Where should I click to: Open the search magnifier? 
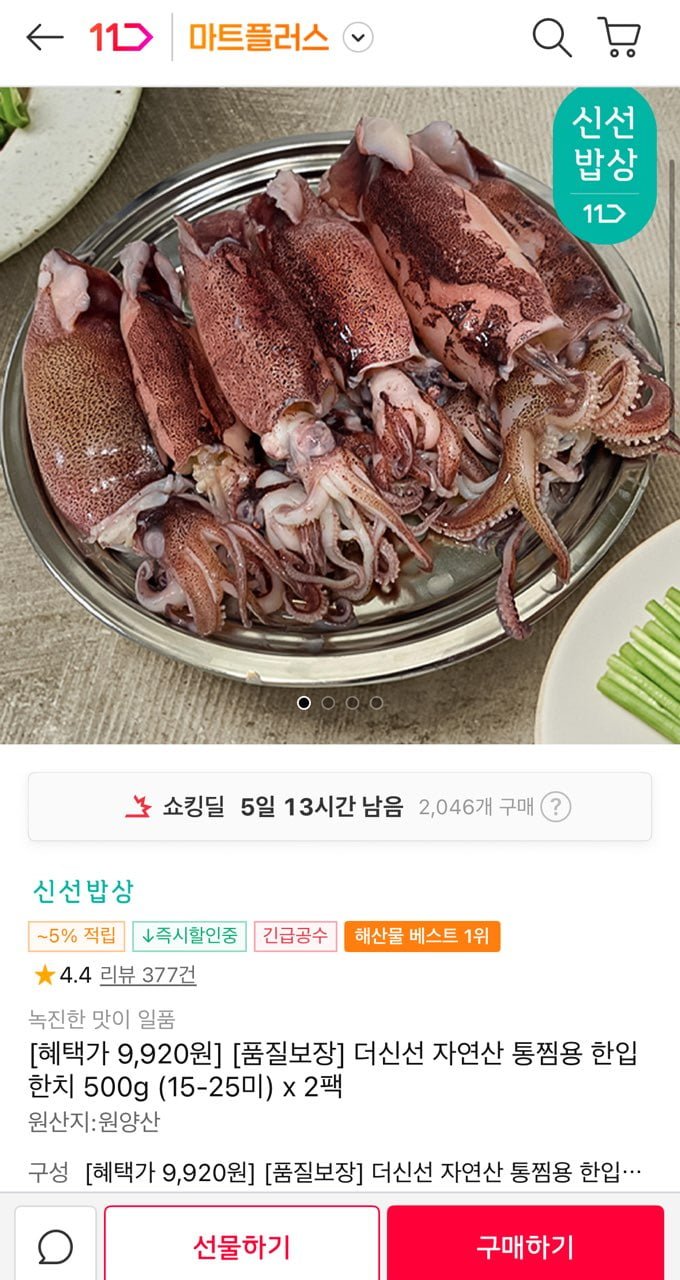point(551,38)
